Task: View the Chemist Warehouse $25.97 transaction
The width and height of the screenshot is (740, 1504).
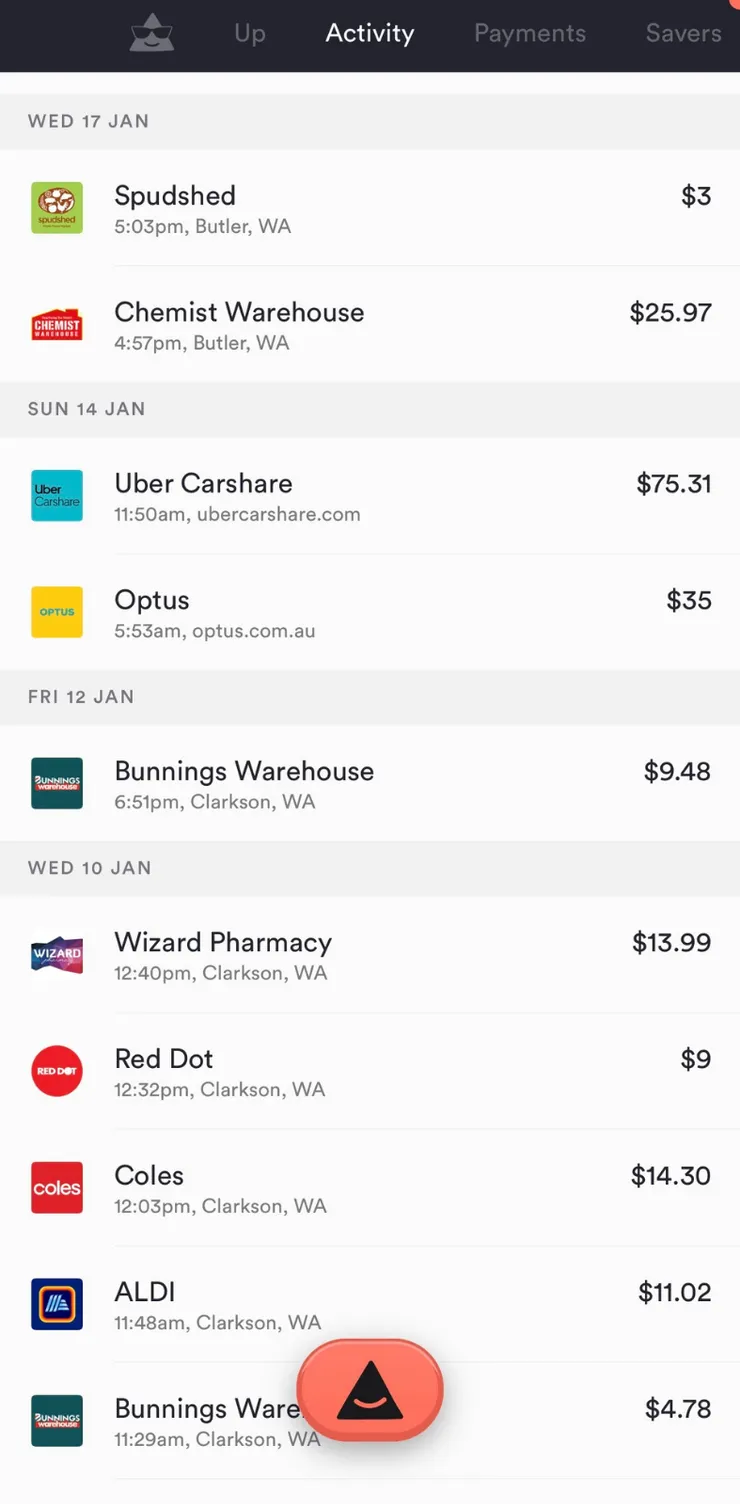Action: tap(370, 325)
